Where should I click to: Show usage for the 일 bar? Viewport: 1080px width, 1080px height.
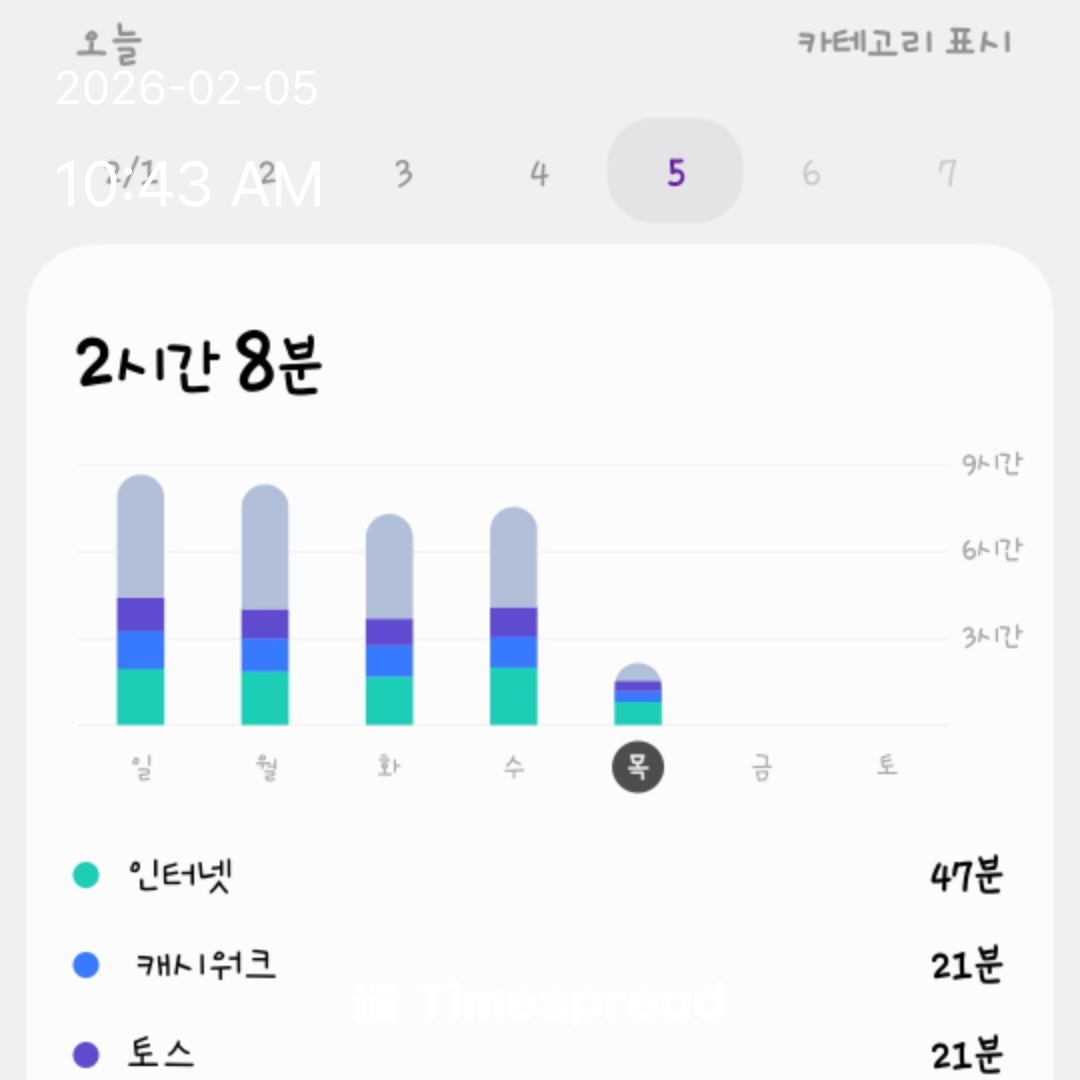pos(141,600)
